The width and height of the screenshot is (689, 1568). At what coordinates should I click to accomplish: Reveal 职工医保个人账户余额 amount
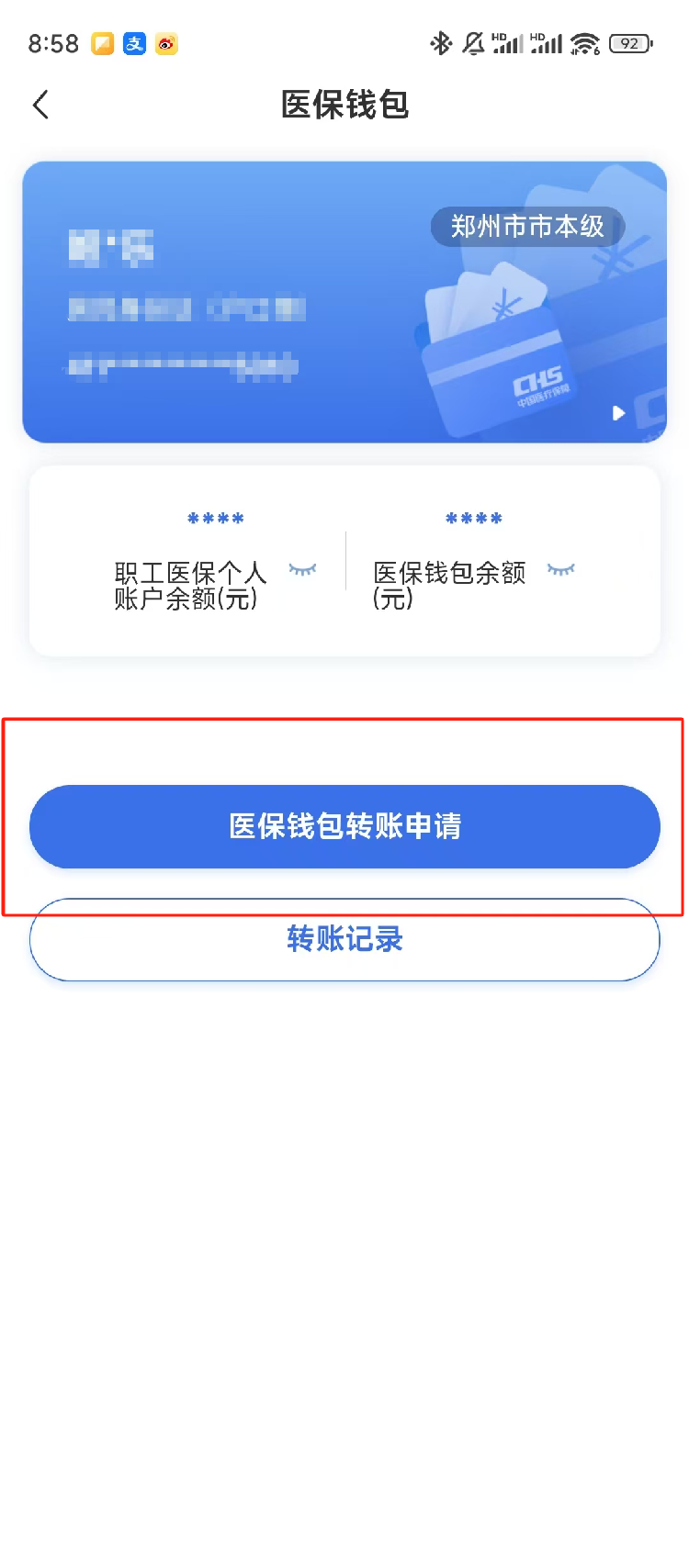coord(302,570)
